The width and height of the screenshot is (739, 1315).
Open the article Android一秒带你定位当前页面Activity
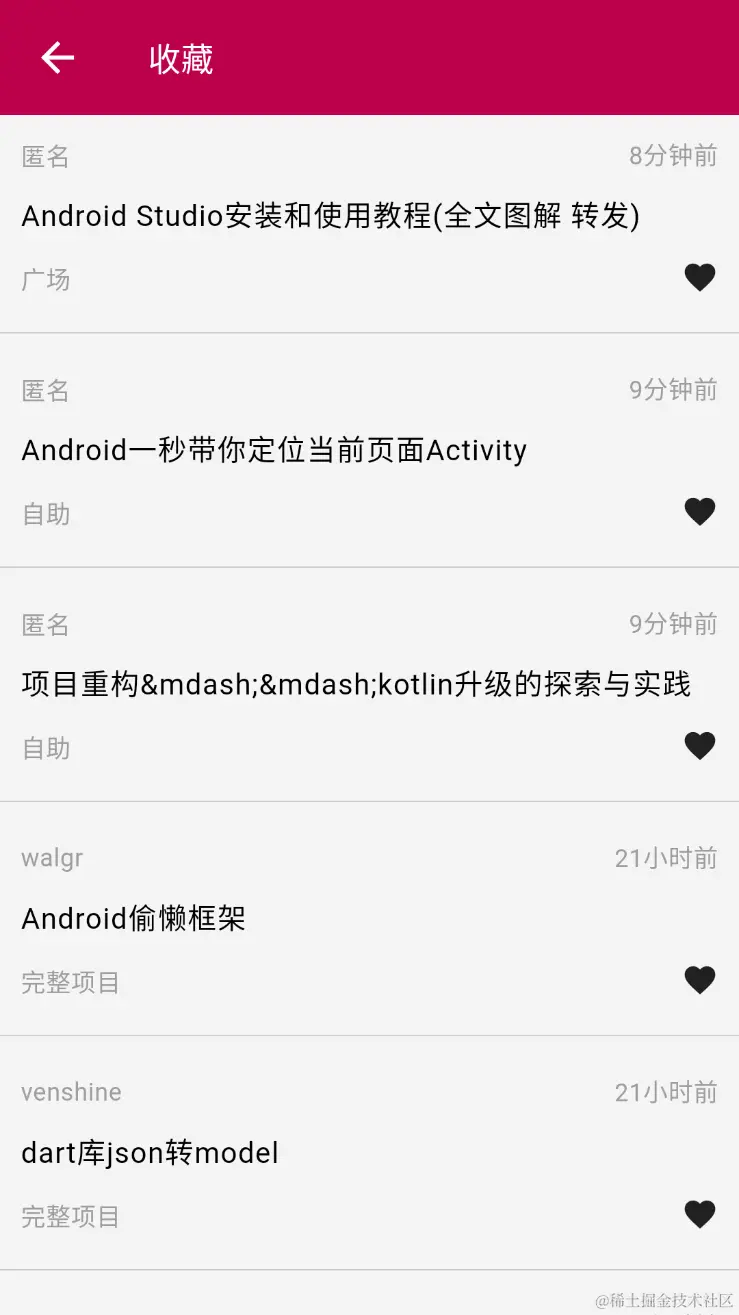point(273,450)
